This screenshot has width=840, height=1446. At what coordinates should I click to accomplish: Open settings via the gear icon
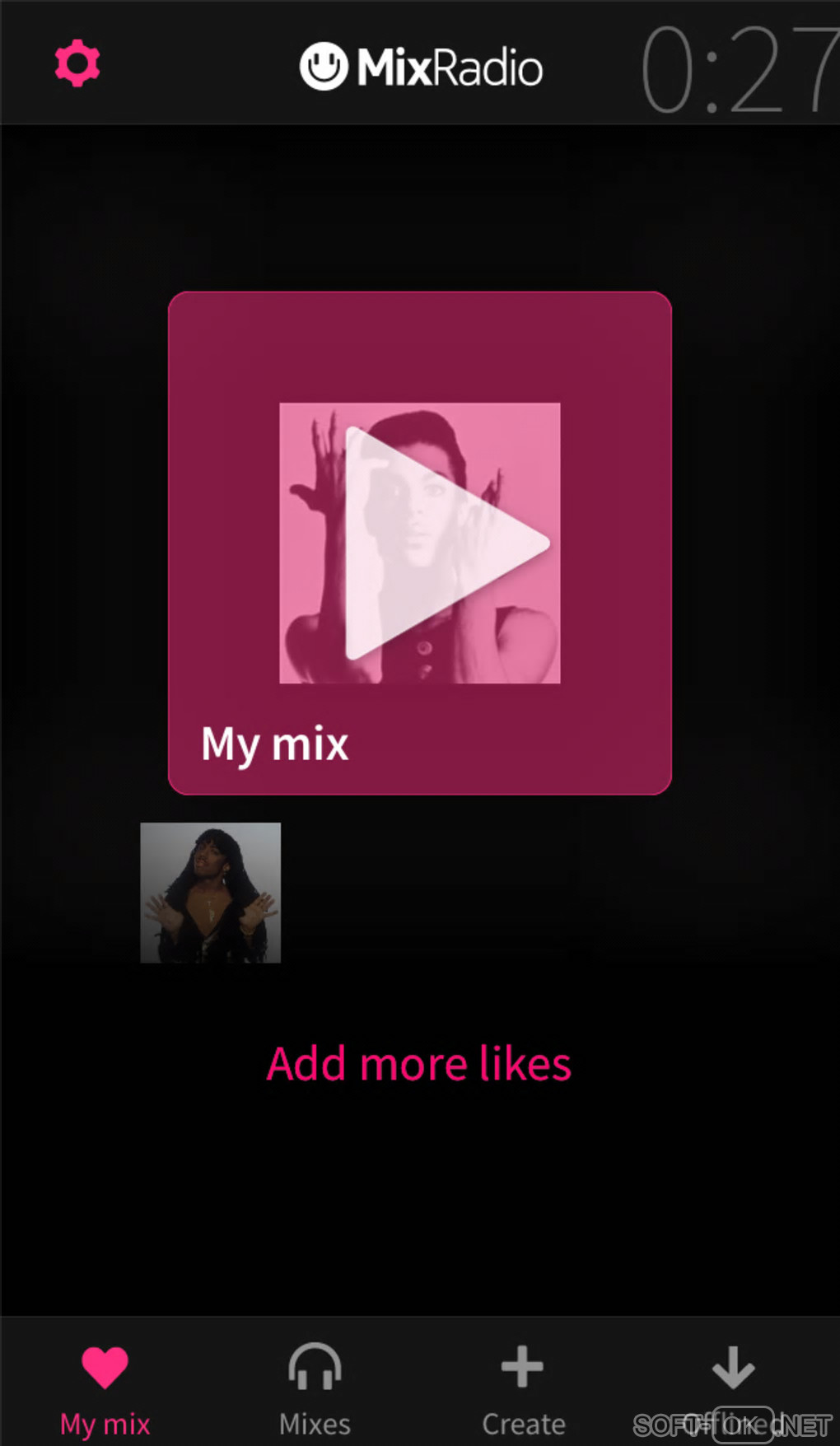(x=77, y=63)
